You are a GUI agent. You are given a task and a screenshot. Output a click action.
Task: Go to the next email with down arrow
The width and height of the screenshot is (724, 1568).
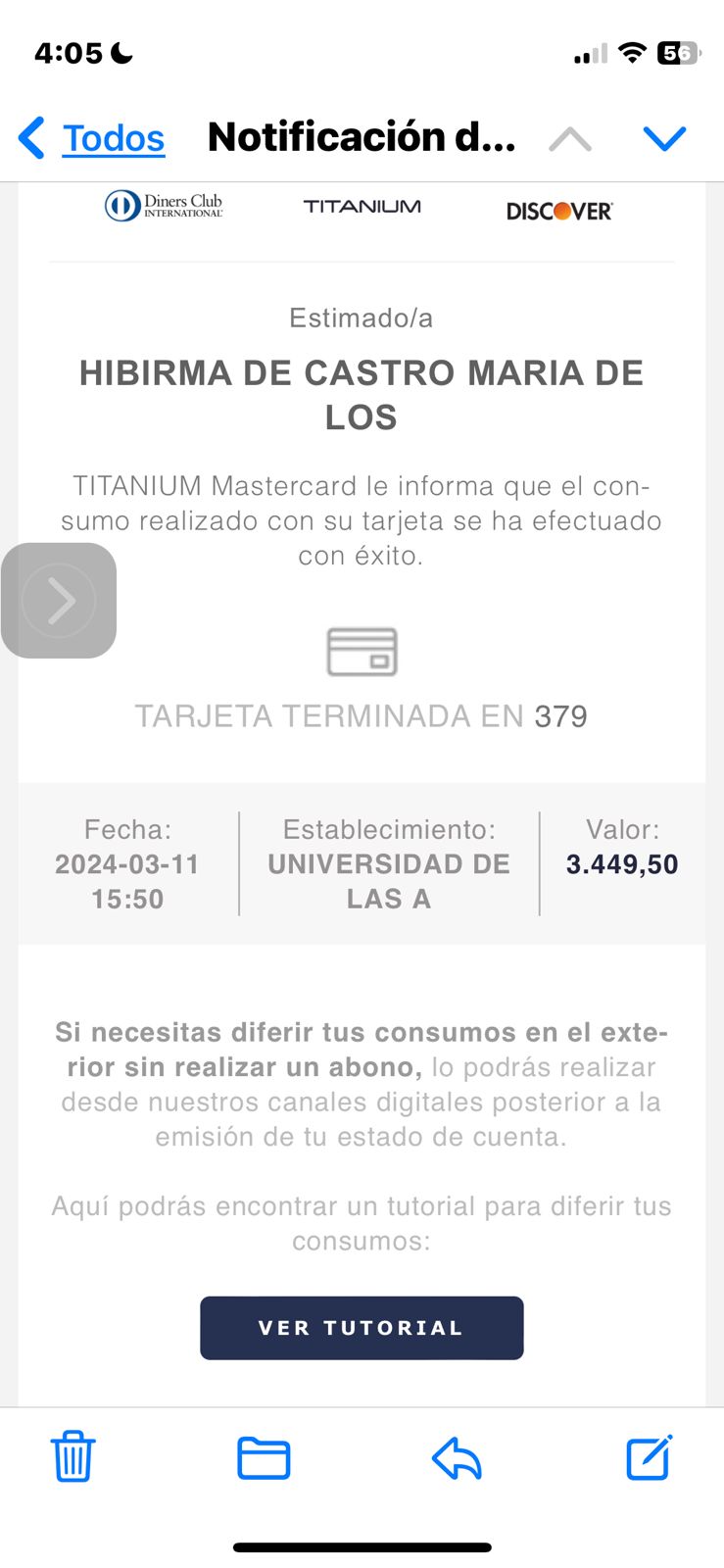pos(664,139)
